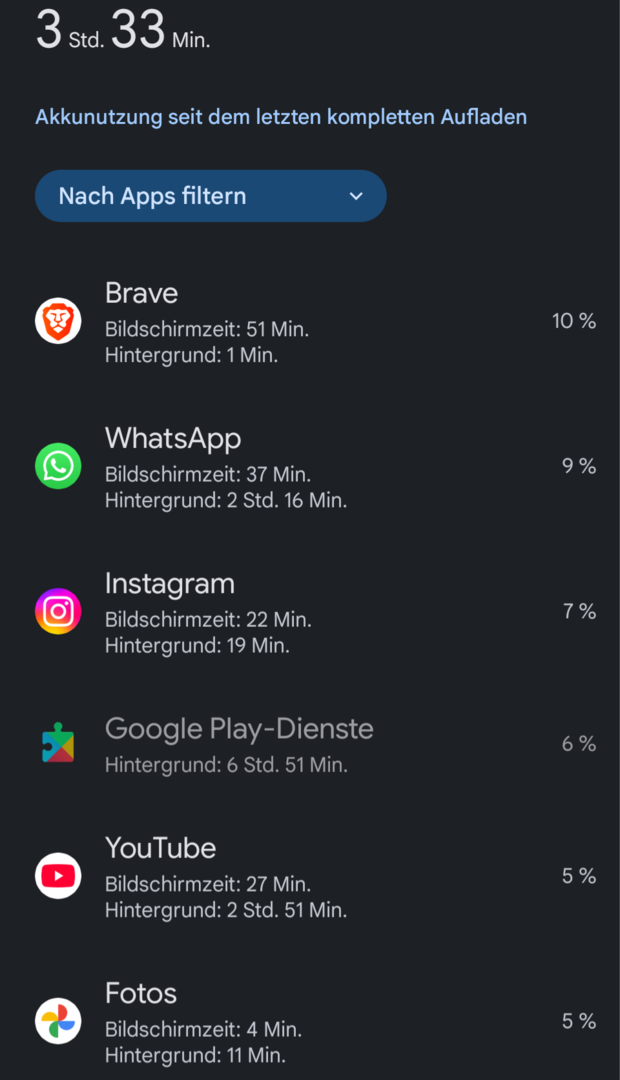The height and width of the screenshot is (1080, 620).
Task: Show YouTube battery usage details
Action: click(310, 877)
